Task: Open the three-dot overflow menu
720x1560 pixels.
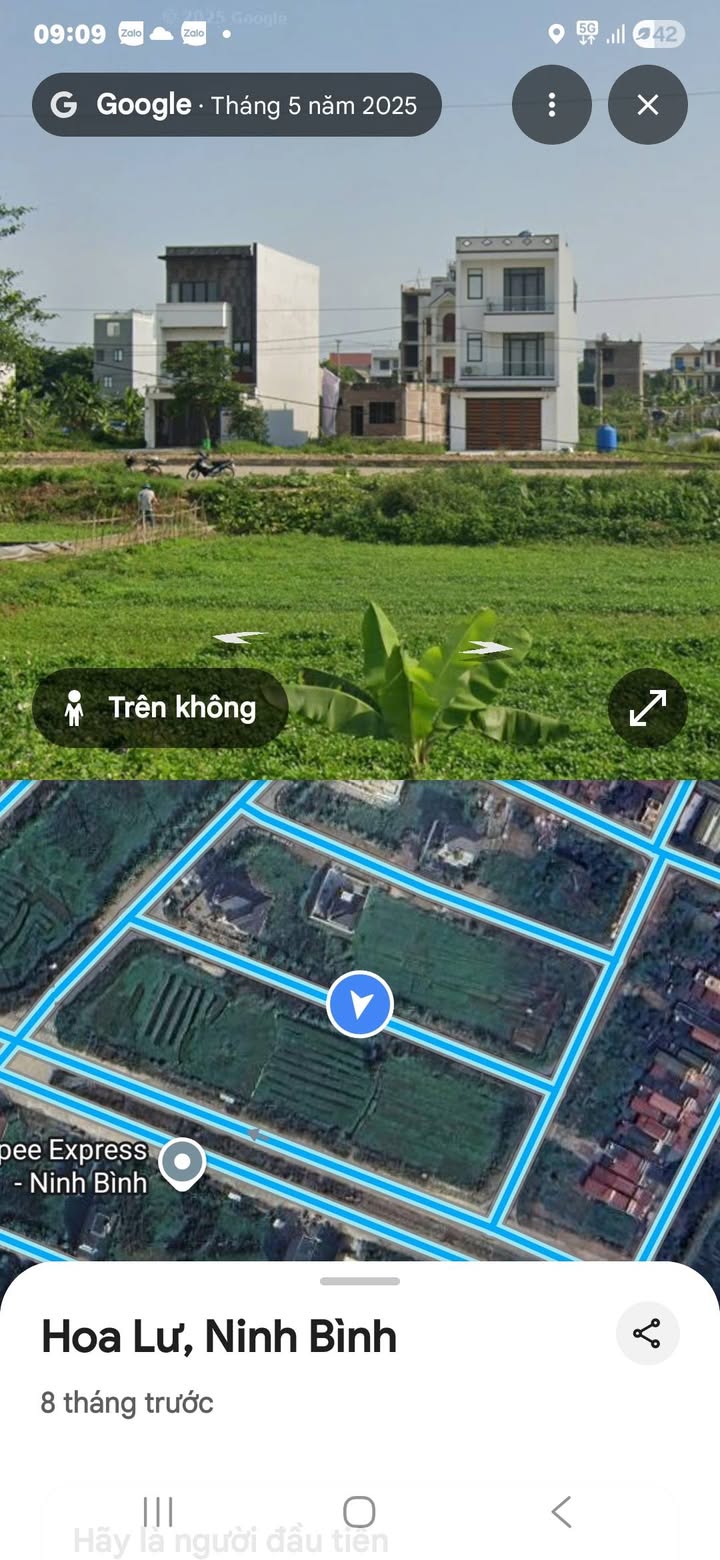Action: [x=551, y=105]
